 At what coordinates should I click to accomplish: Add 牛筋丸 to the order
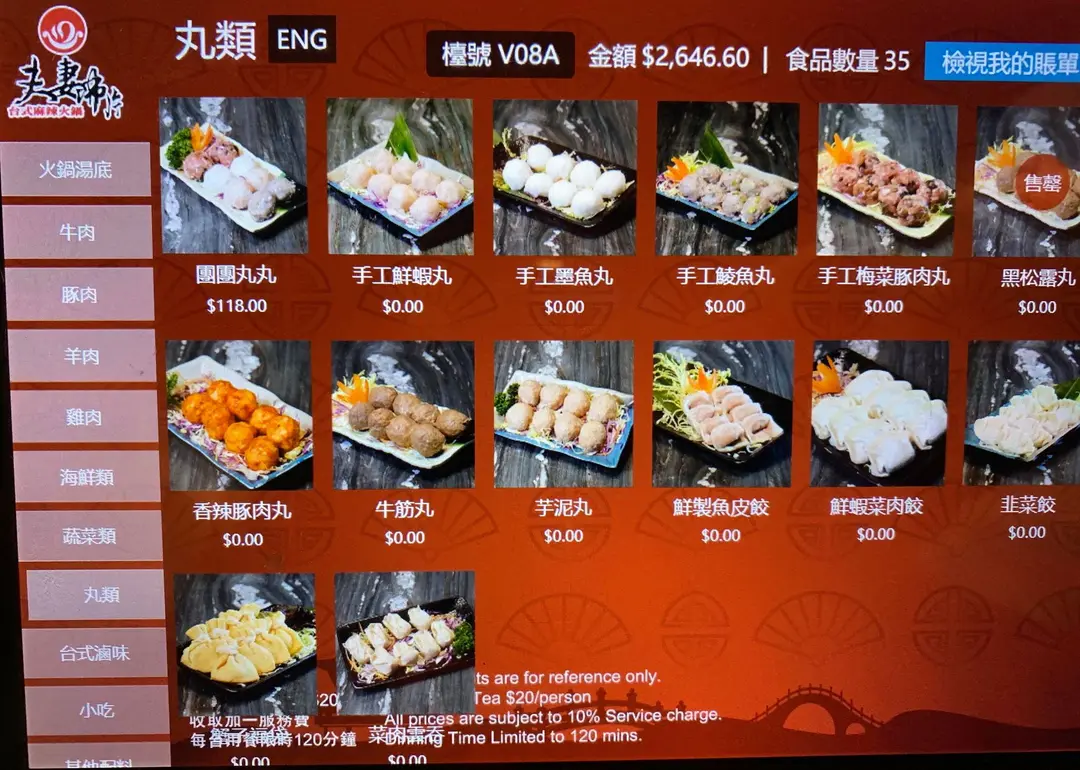pyautogui.click(x=403, y=415)
